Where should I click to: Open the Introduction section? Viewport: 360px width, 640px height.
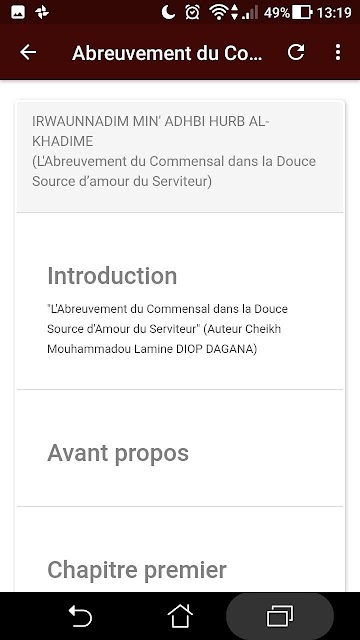[x=180, y=301]
